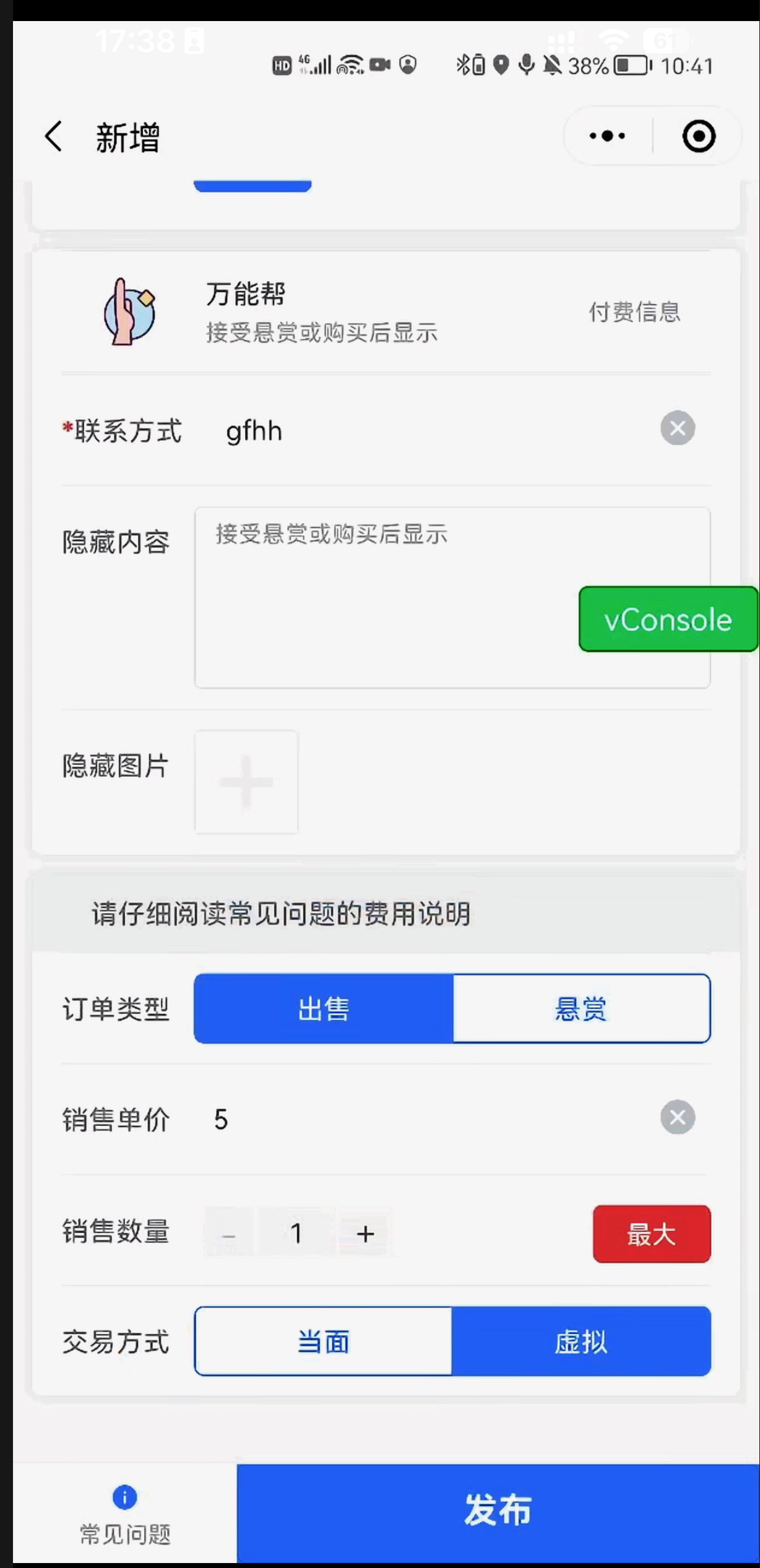
Task: Add a hidden image with the plus tile
Action: (x=246, y=782)
